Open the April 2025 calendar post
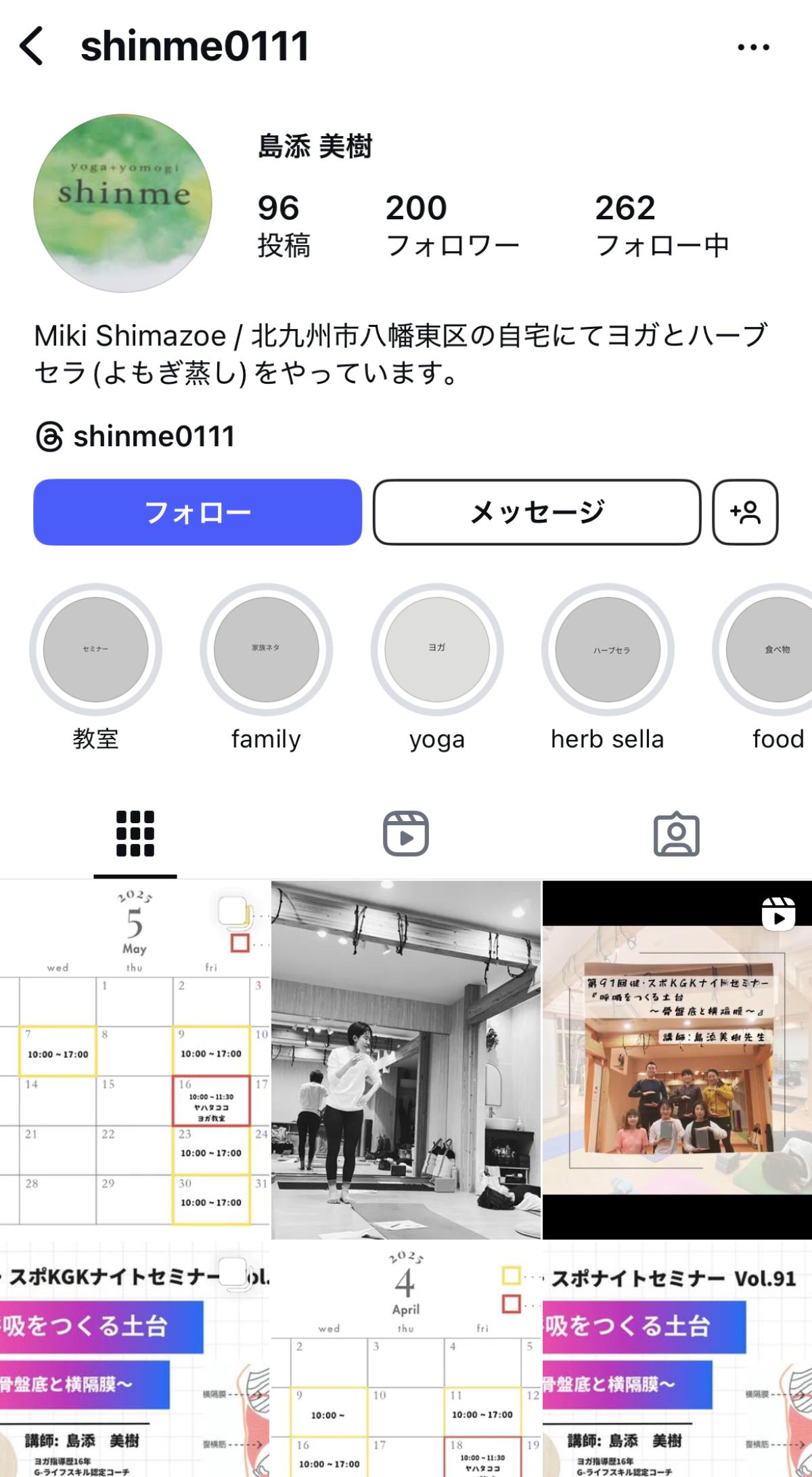 coord(406,1359)
